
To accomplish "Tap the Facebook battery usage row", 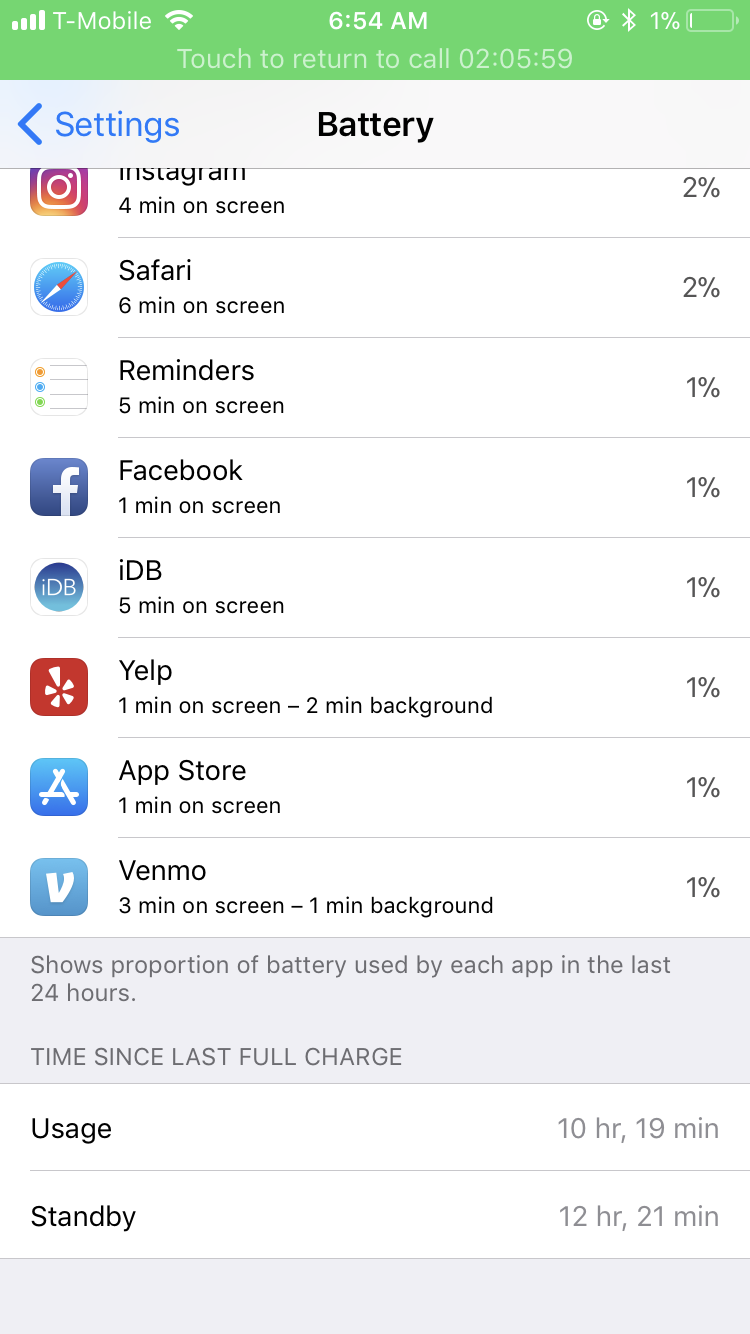I will [x=375, y=488].
